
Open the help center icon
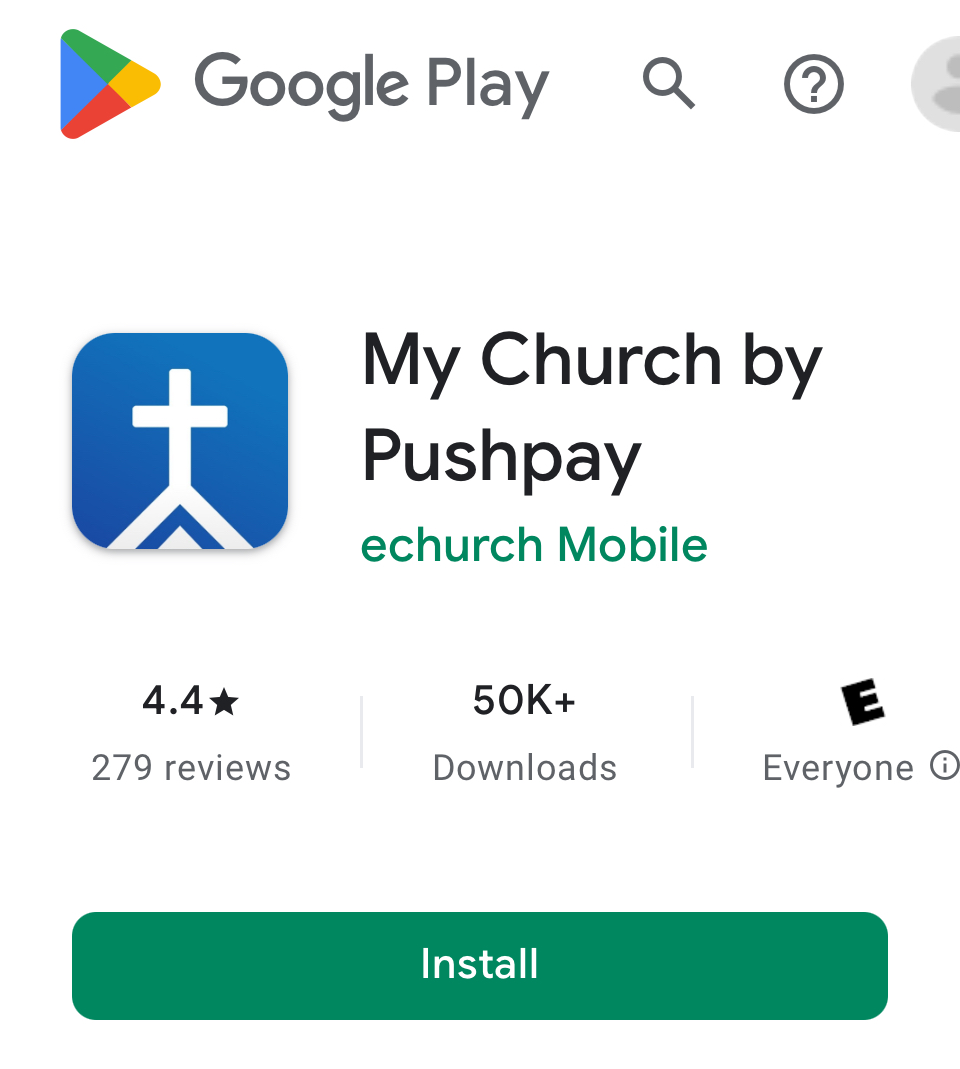click(x=813, y=85)
